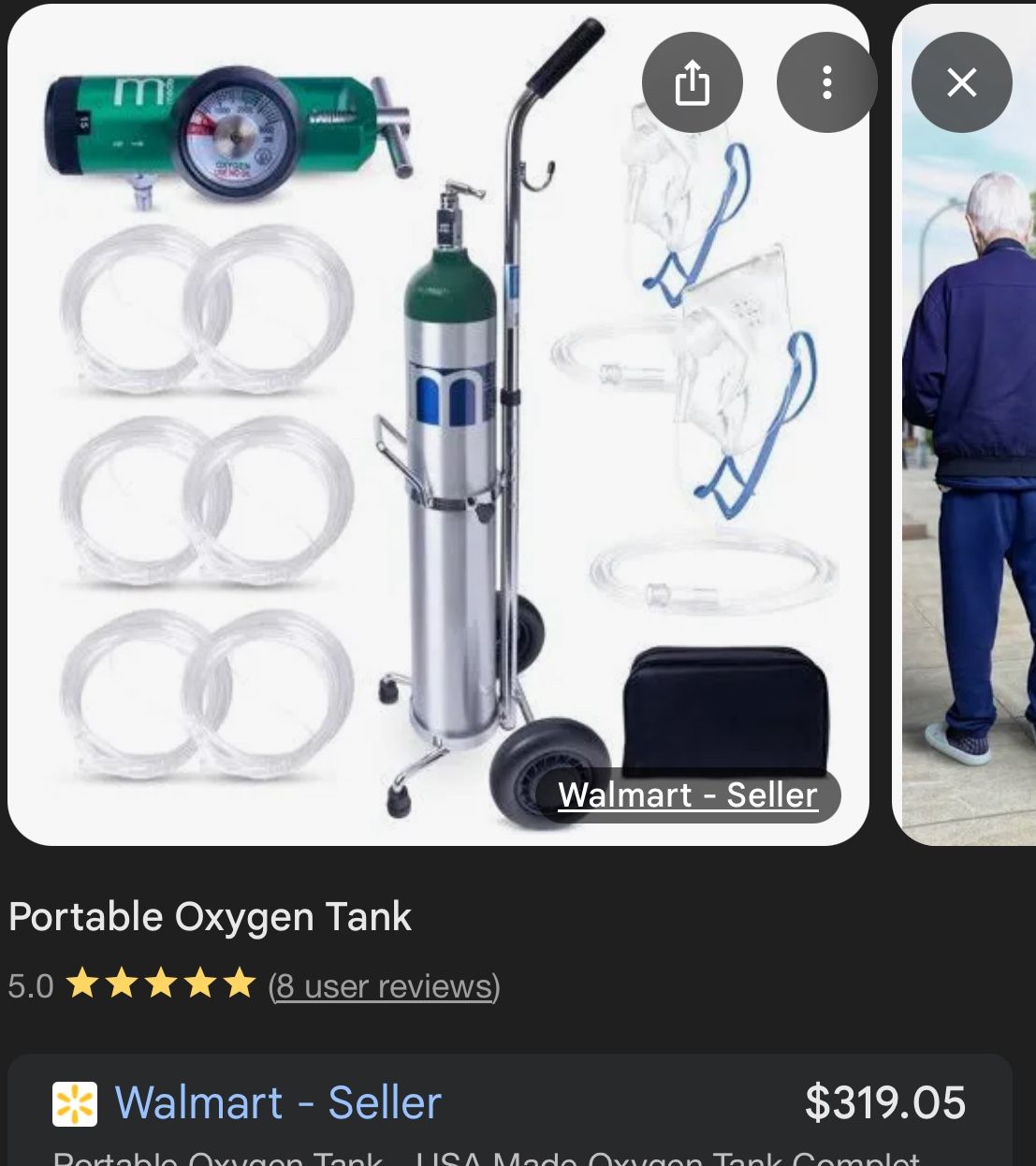Open the Walmart - Seller link on image
The height and width of the screenshot is (1166, 1036).
coord(688,795)
